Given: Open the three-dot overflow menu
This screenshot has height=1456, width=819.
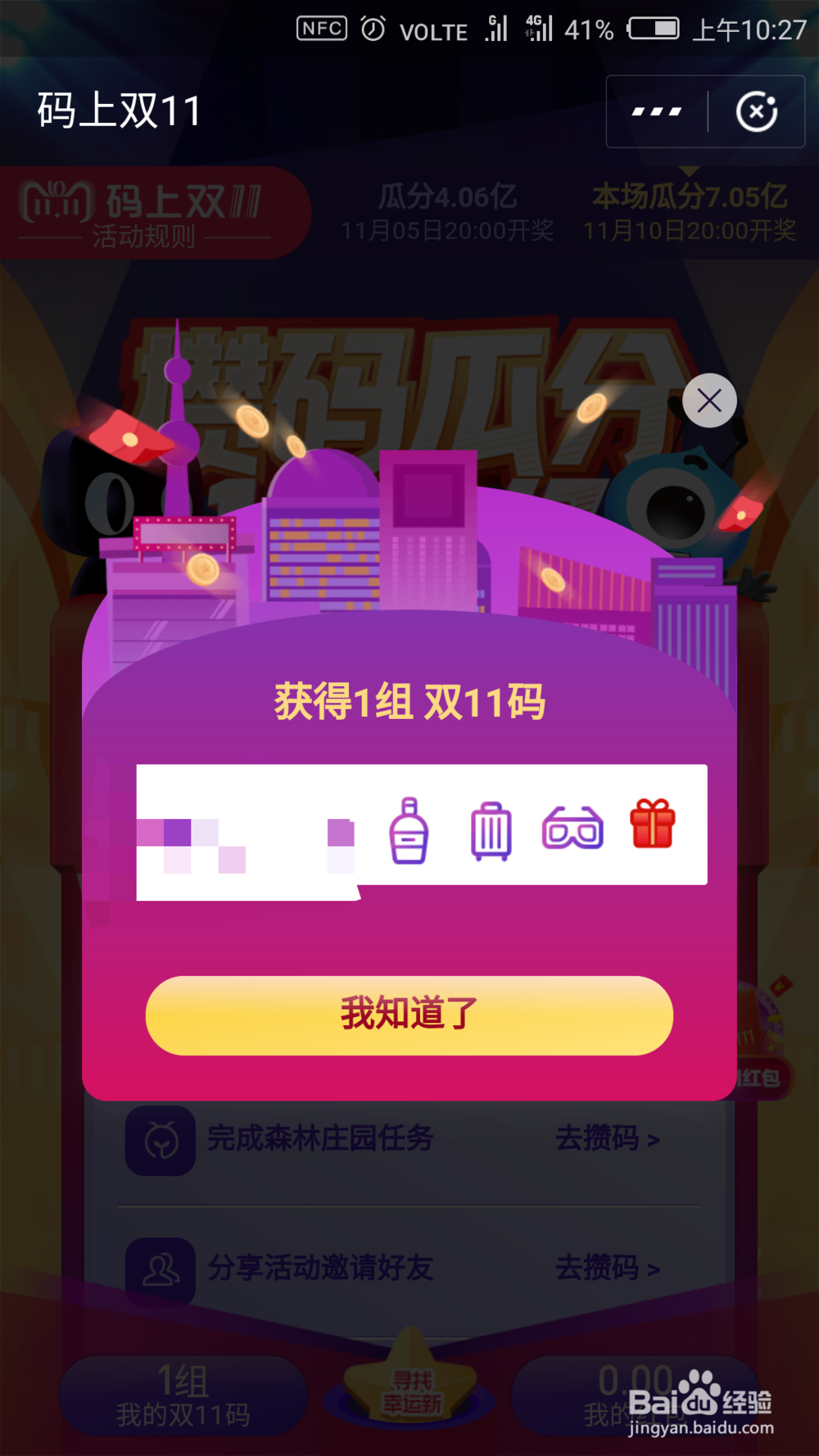Looking at the screenshot, I should (655, 111).
